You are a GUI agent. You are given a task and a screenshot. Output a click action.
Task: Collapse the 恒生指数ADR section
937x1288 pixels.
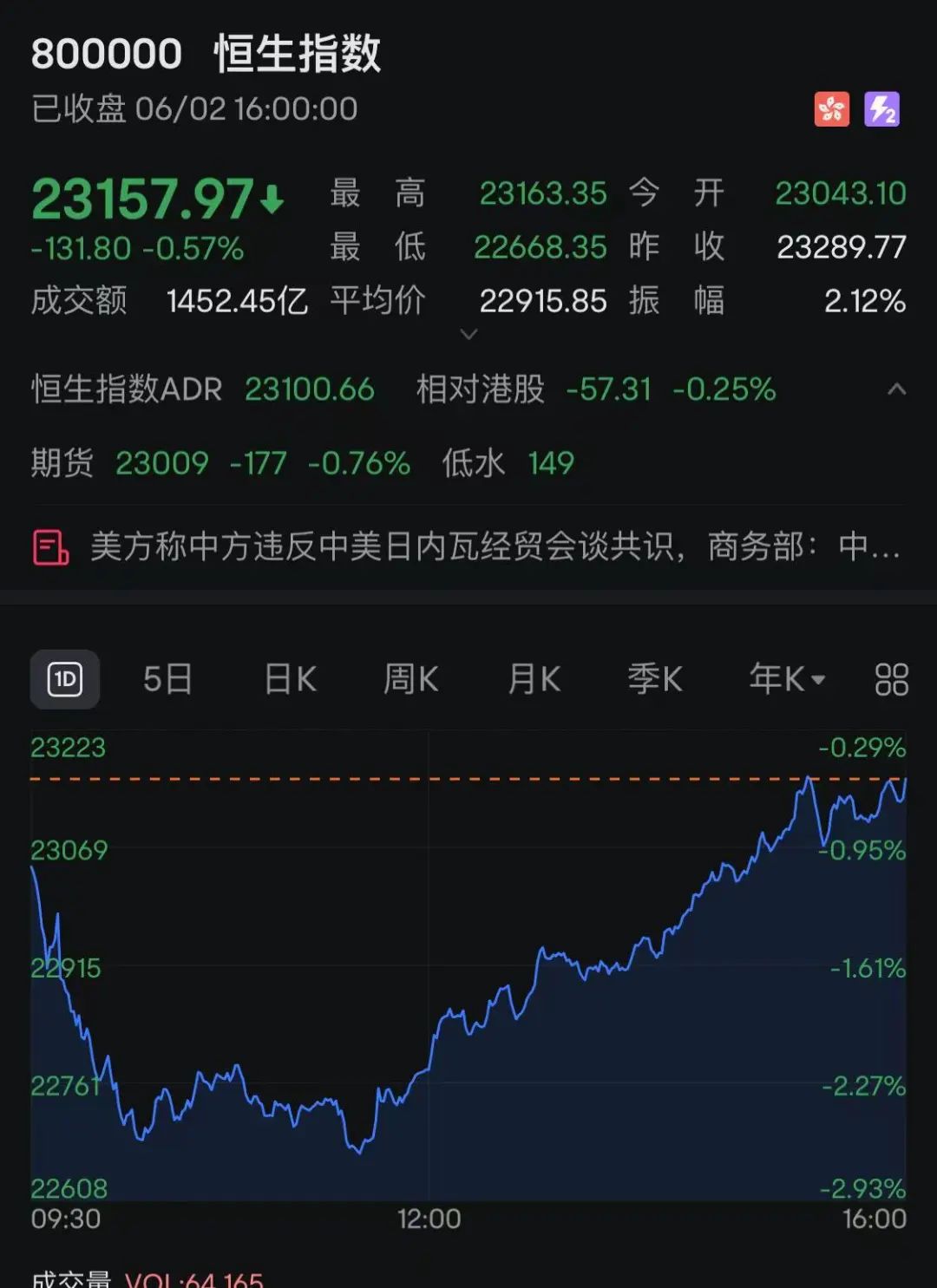pyautogui.click(x=896, y=389)
